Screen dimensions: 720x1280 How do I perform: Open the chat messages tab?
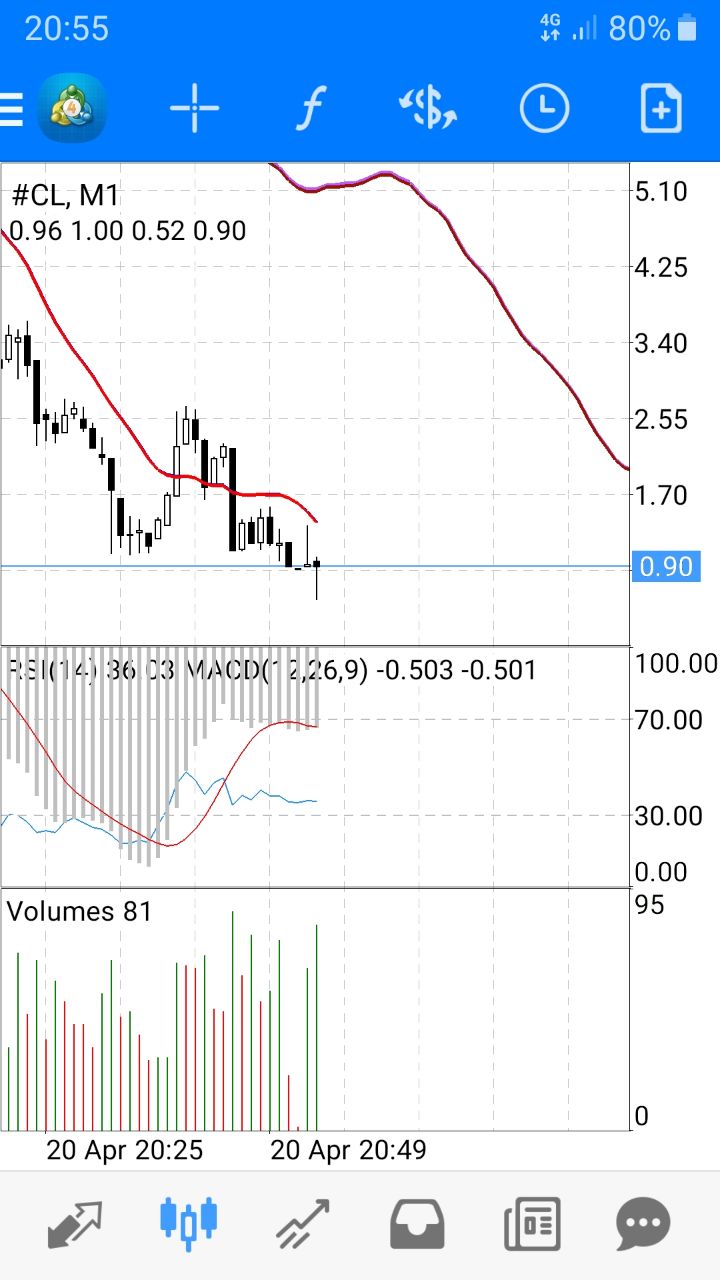643,1223
